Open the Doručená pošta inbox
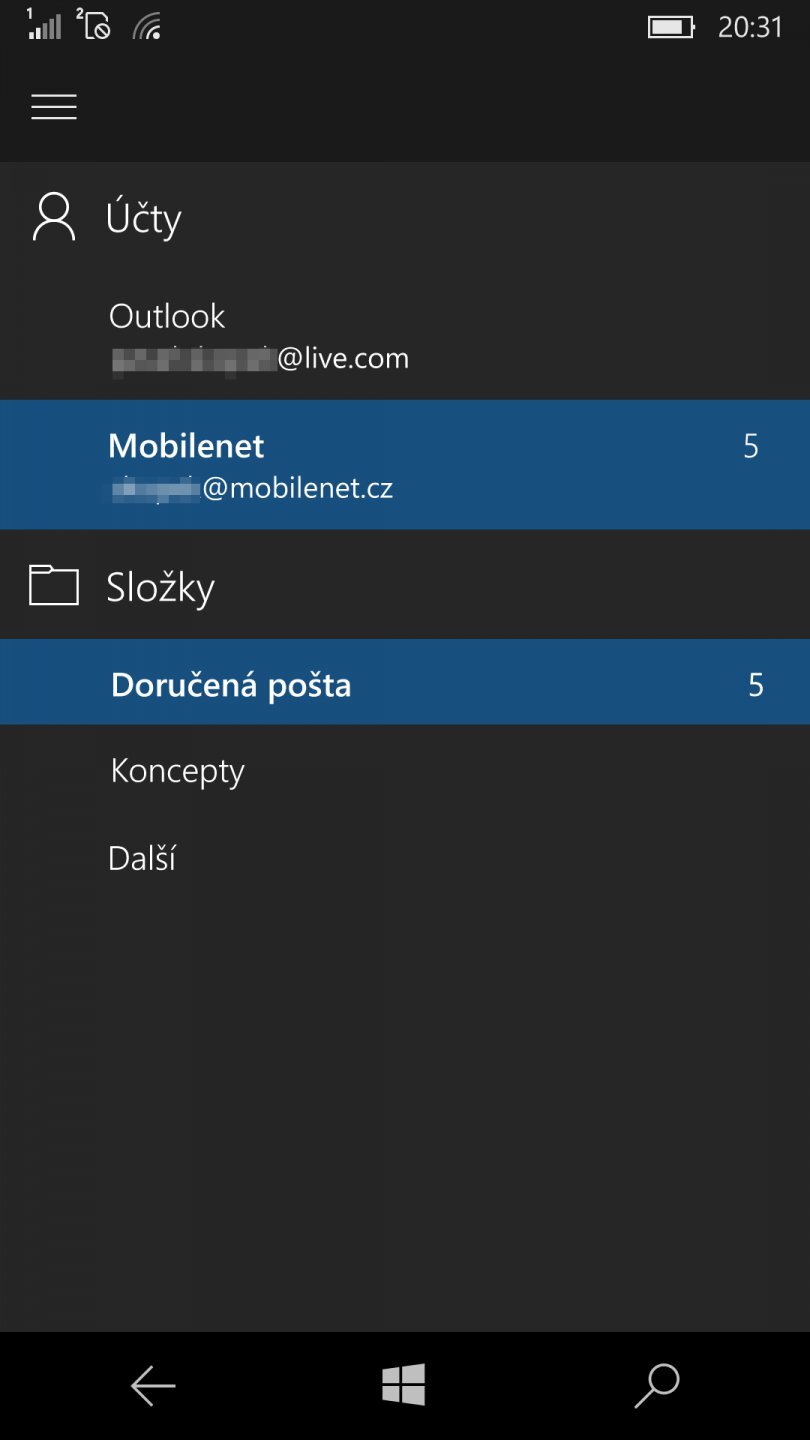 coord(231,684)
